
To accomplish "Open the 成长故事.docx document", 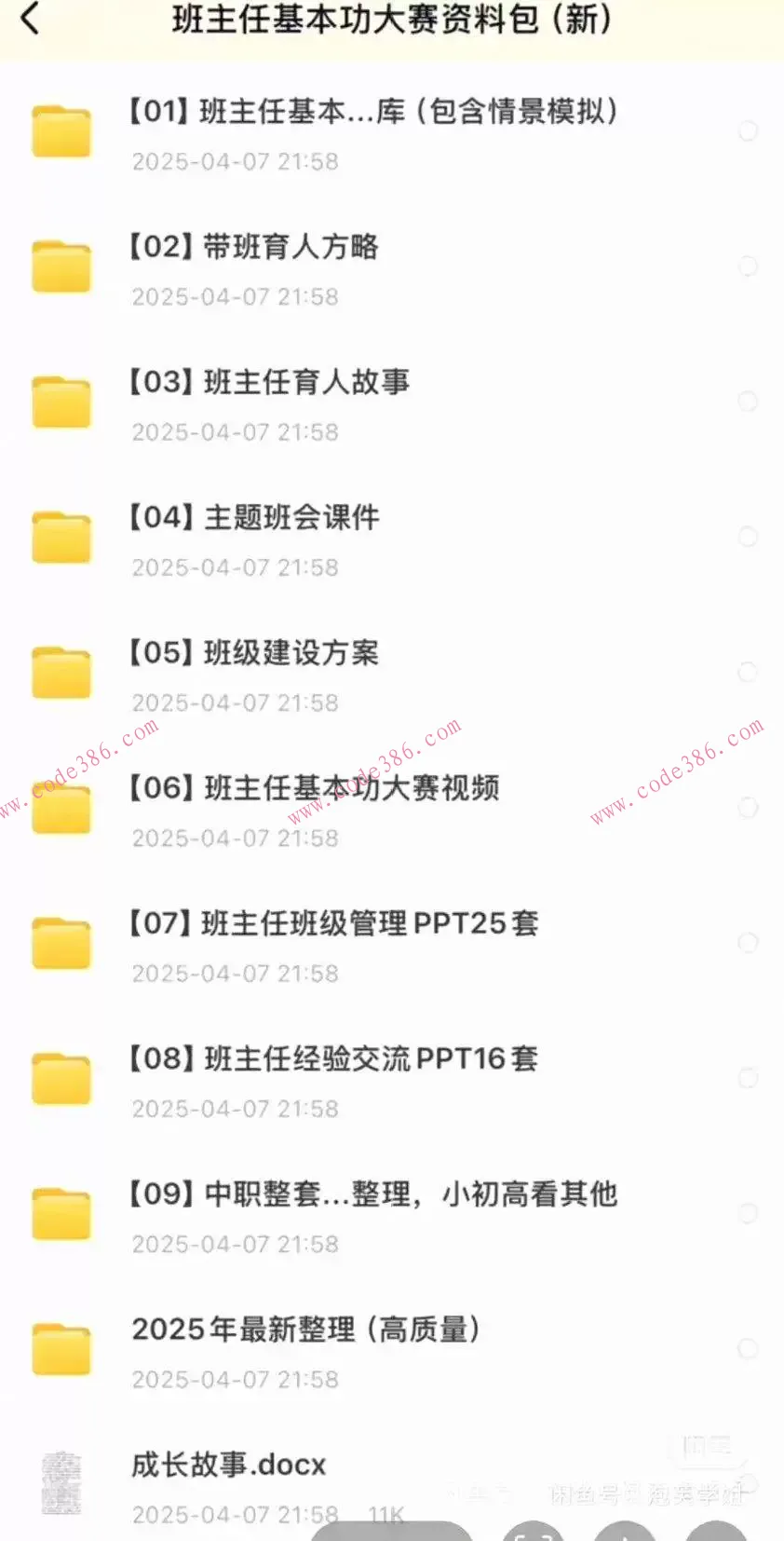I will 229,1466.
